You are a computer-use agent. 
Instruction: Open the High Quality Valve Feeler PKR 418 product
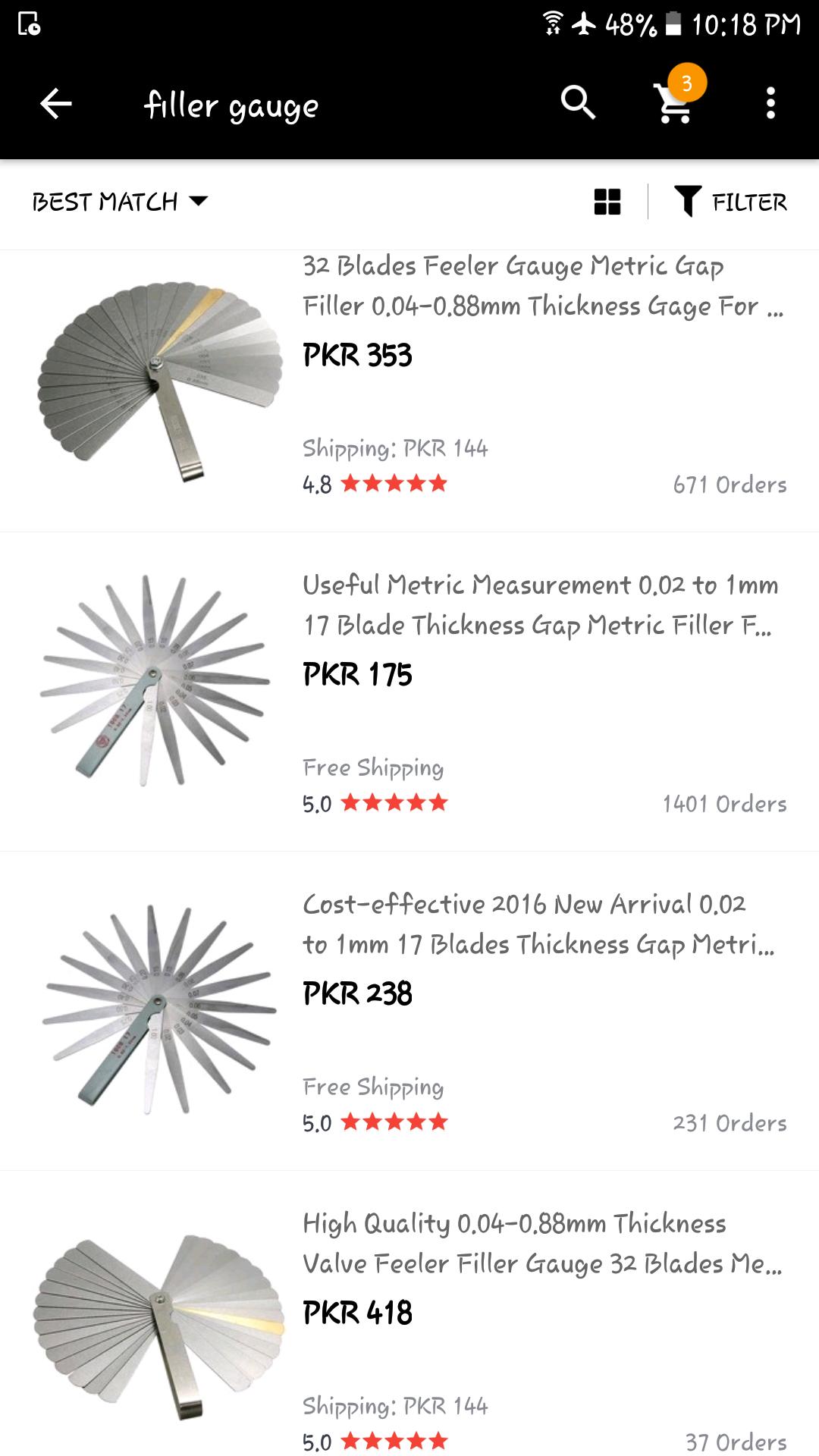pos(409,1313)
